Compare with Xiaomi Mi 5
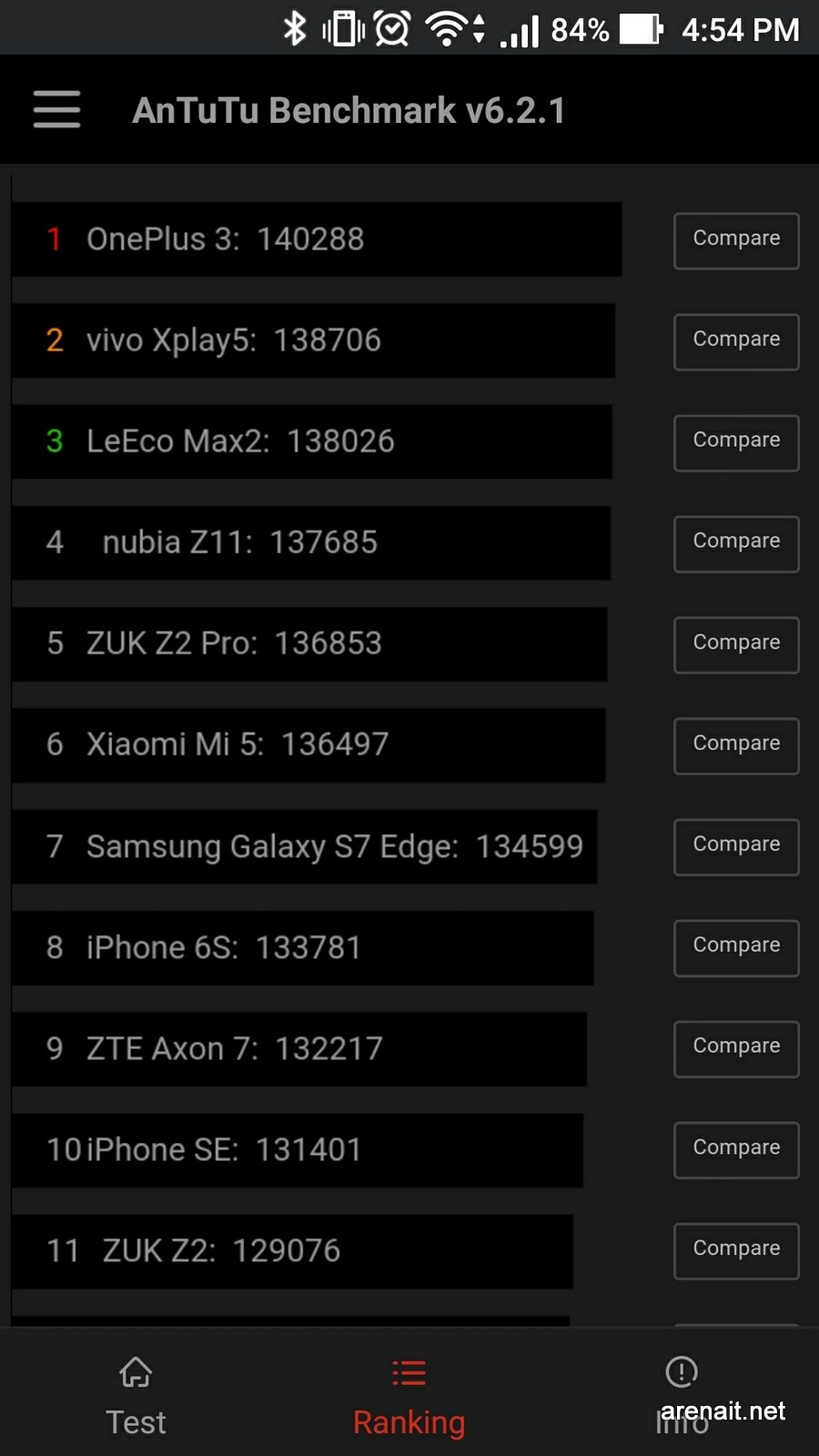819x1456 pixels. (x=736, y=745)
